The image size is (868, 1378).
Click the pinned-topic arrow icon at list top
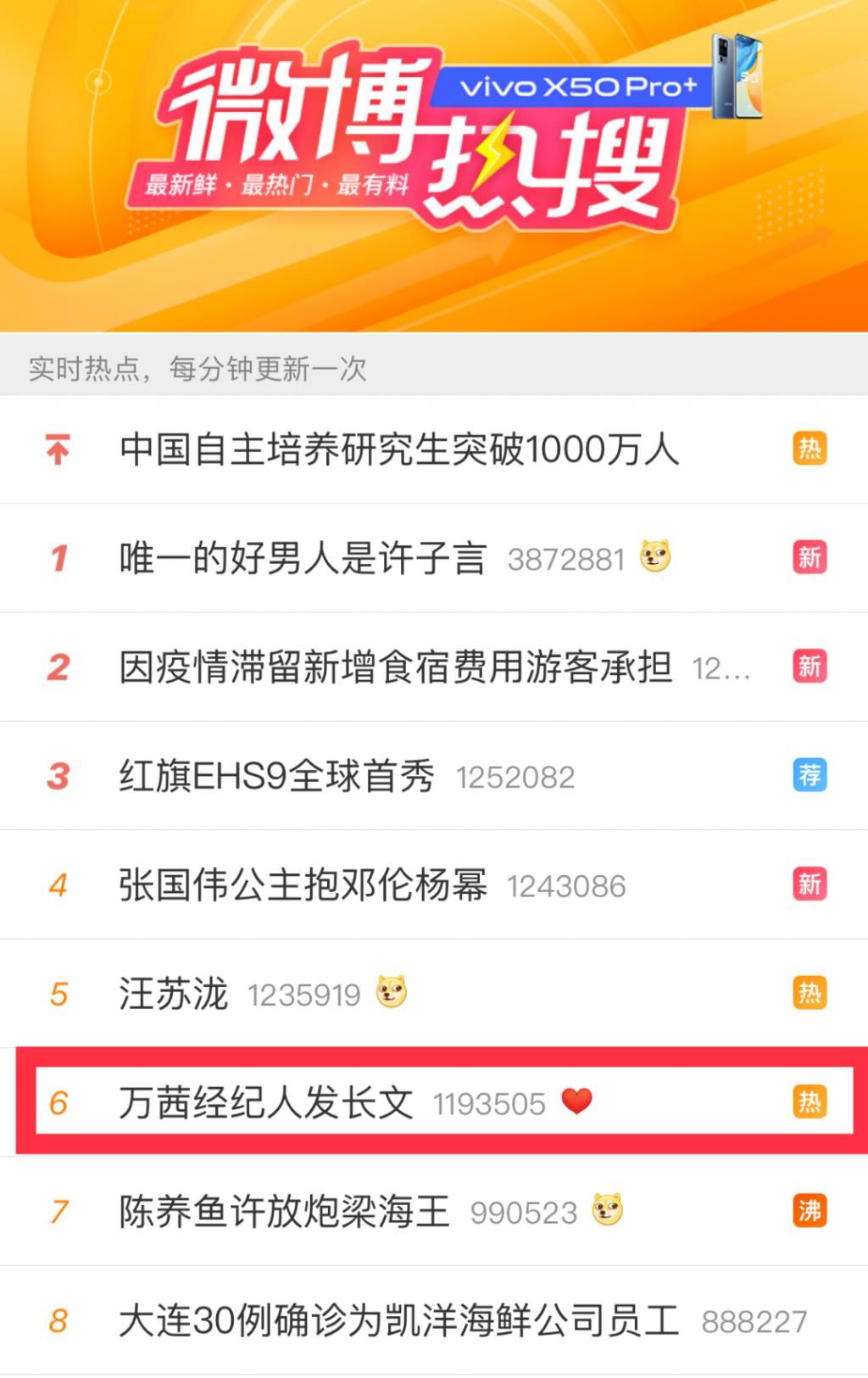56,450
